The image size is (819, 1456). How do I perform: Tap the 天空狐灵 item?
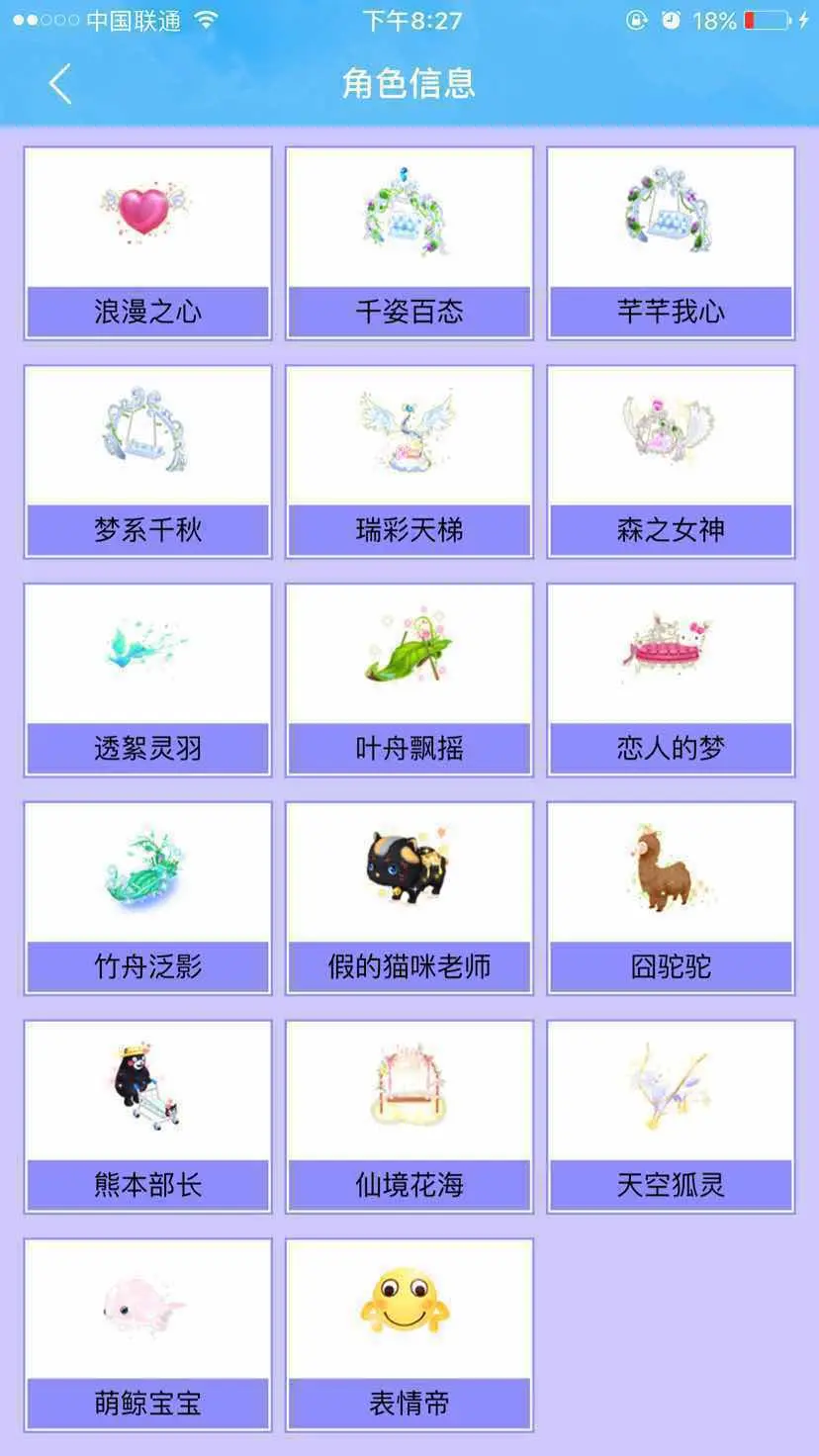click(671, 1117)
